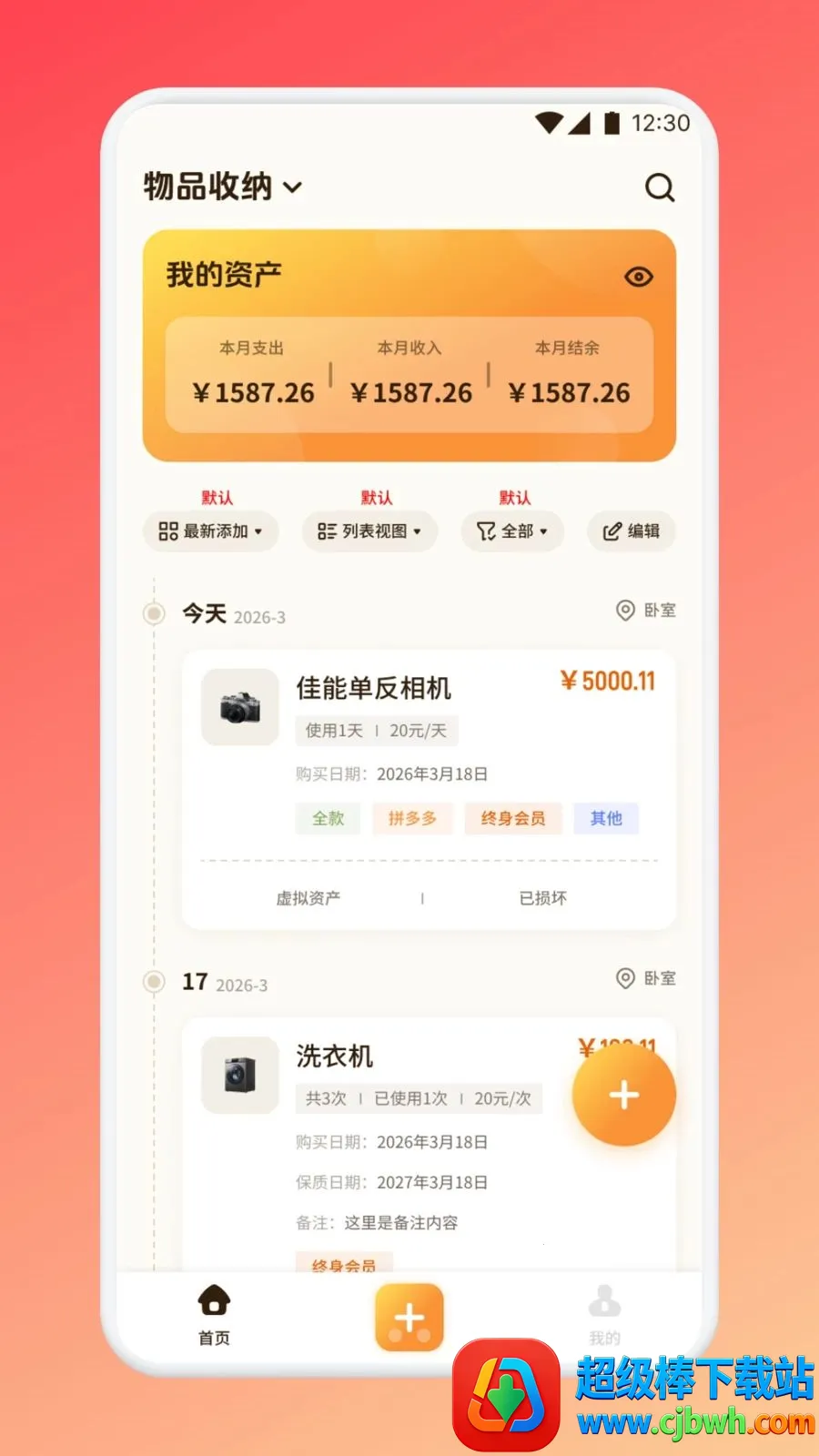Tap the plus button in the bottom bar

point(409,1318)
